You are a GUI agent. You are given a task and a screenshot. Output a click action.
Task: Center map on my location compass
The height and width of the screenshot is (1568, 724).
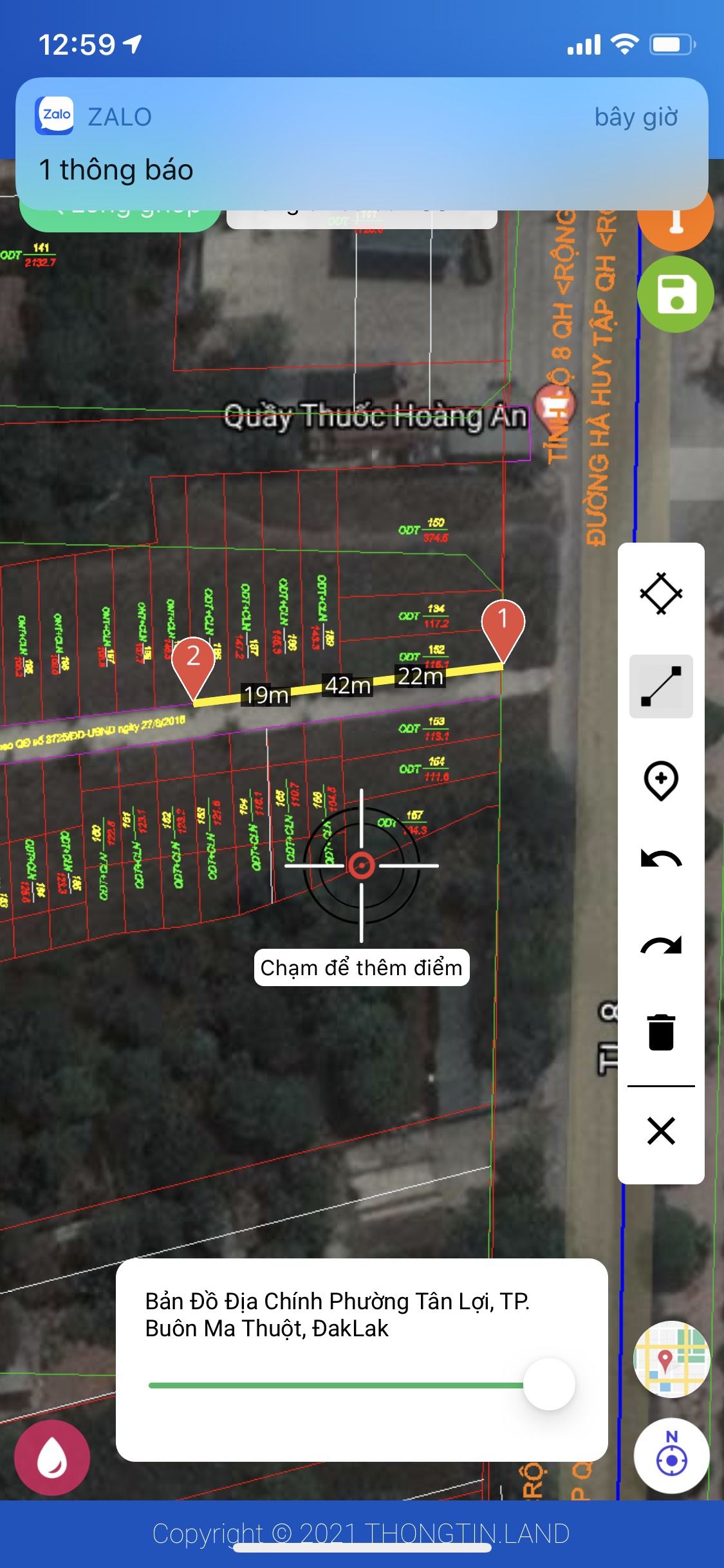tap(671, 1456)
